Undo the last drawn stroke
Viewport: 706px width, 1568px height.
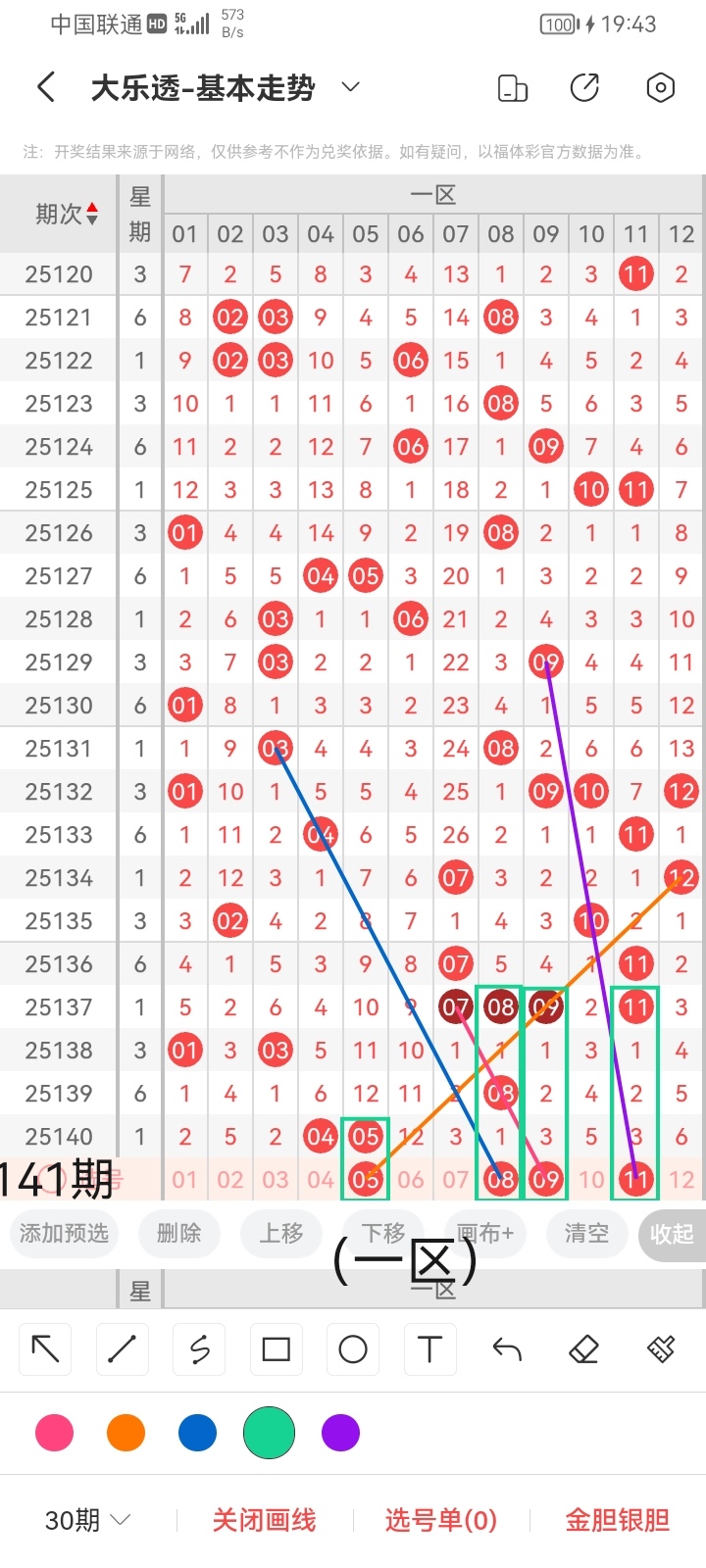point(507,1349)
